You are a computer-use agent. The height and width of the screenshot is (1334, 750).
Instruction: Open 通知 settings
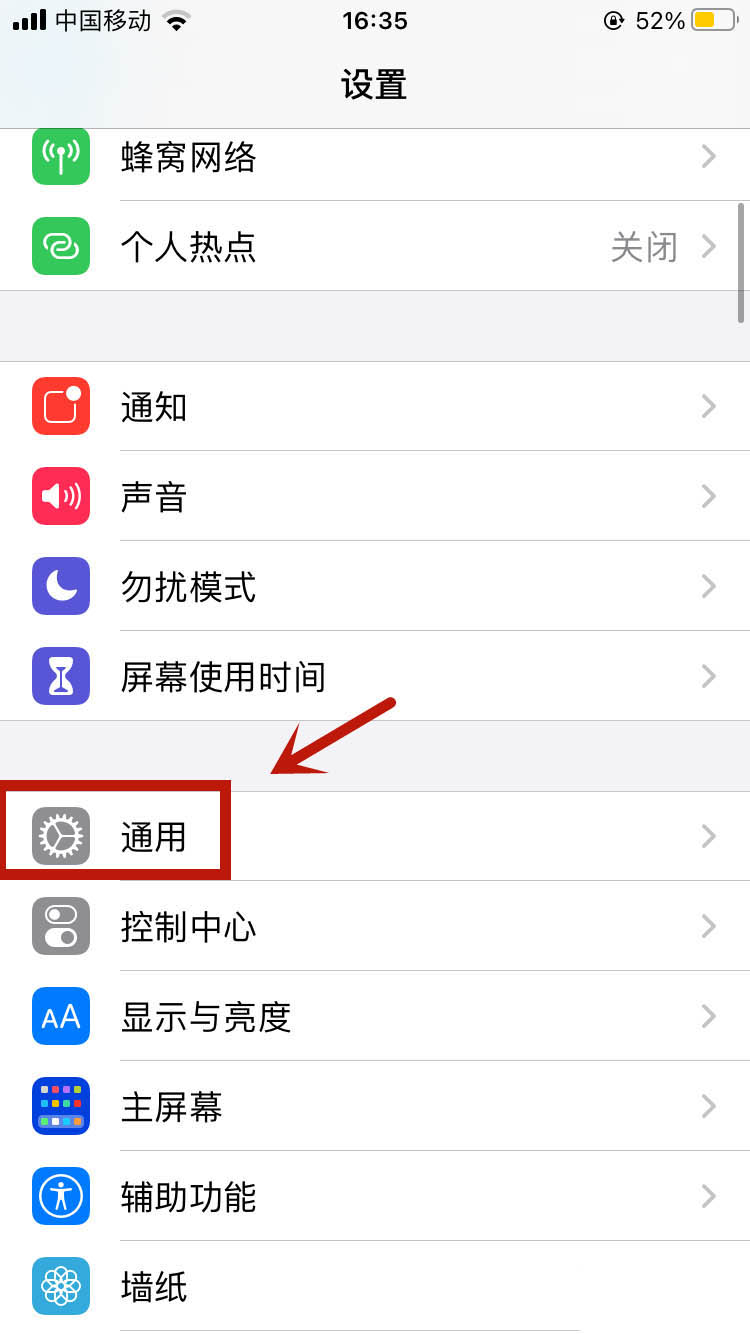(x=375, y=406)
